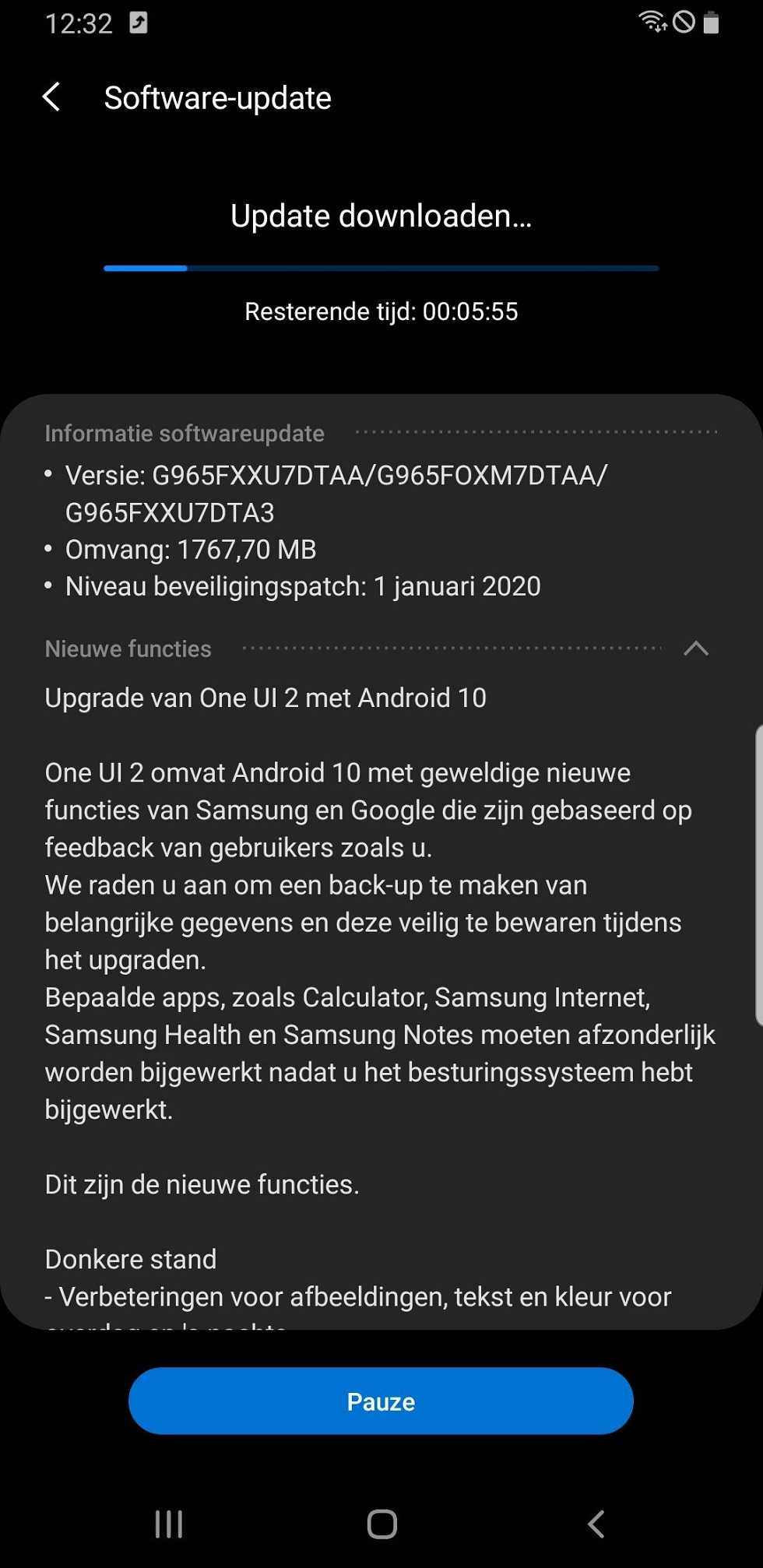Tap the system back button
This screenshot has height=1568, width=763.
click(x=596, y=1524)
